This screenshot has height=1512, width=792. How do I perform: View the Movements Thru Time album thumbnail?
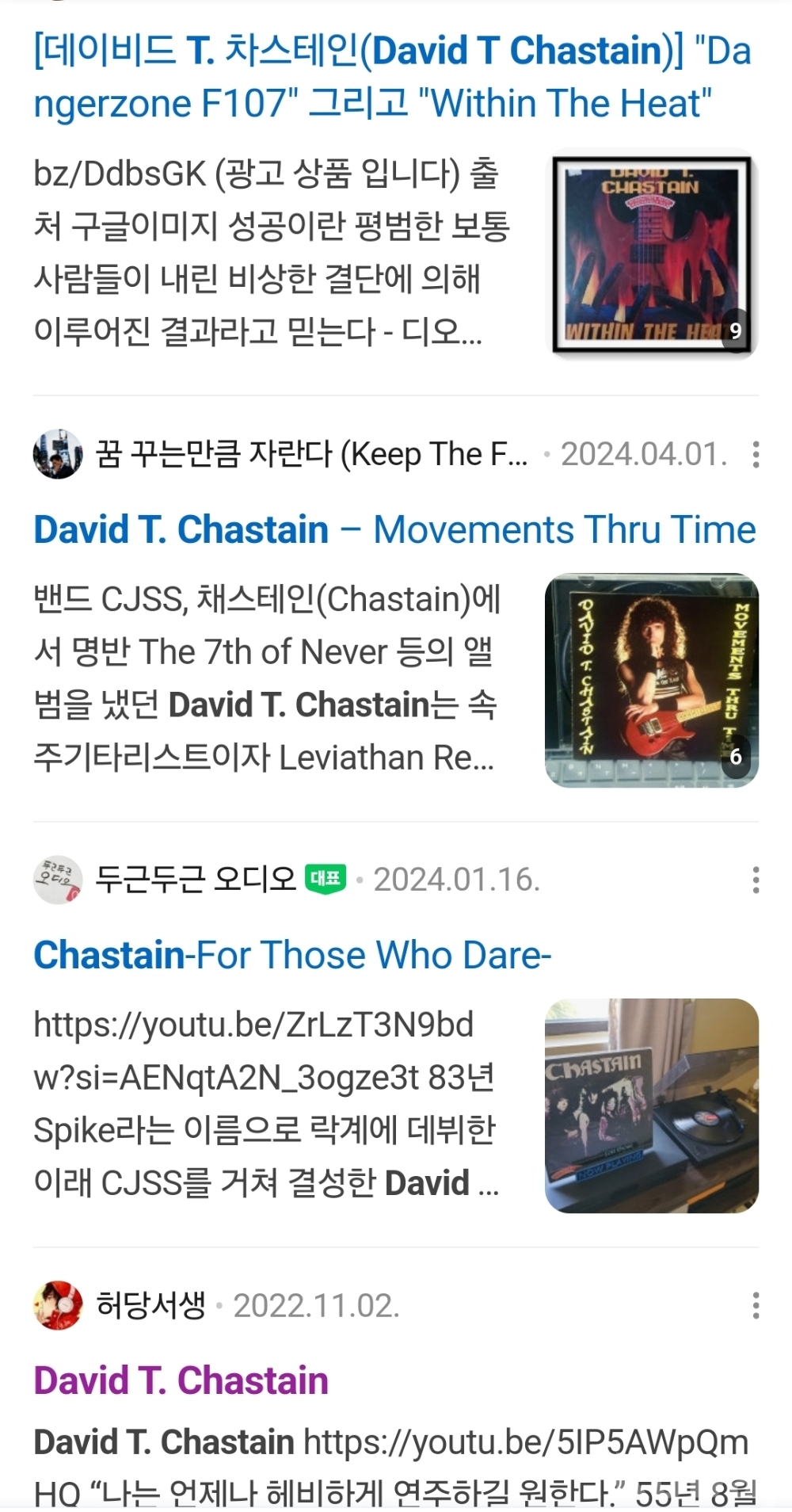click(x=651, y=680)
